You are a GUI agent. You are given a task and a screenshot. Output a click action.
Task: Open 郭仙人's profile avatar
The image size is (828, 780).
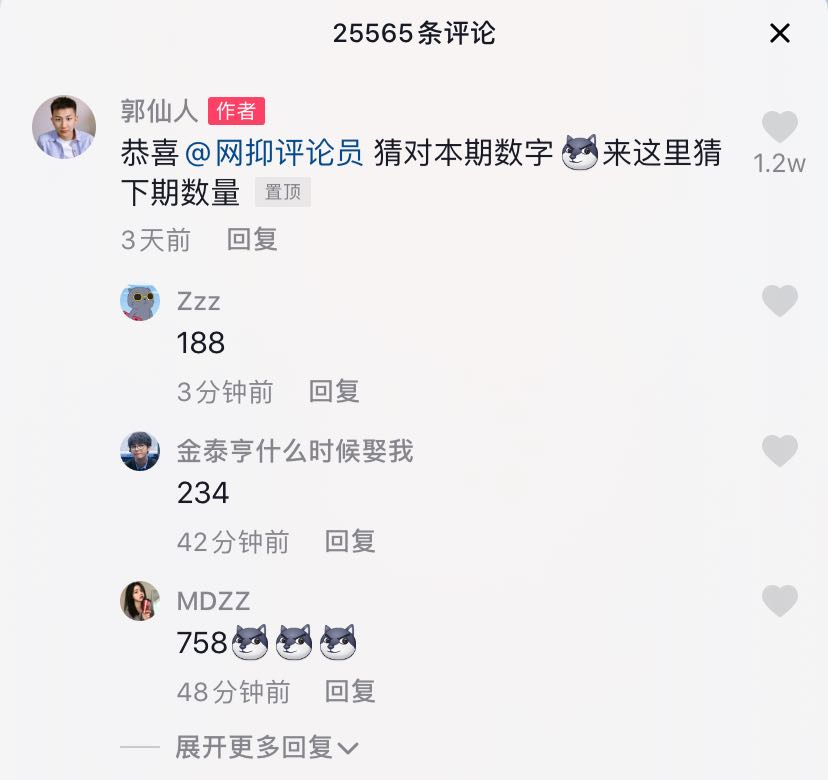pos(64,127)
